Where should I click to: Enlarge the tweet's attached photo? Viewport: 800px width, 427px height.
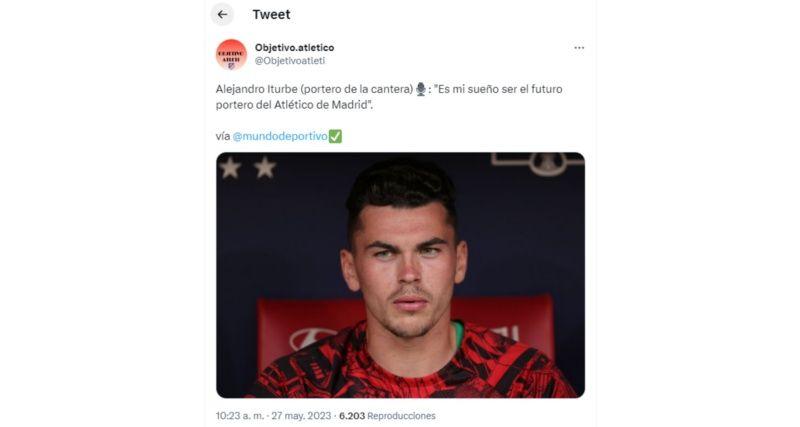(x=400, y=275)
